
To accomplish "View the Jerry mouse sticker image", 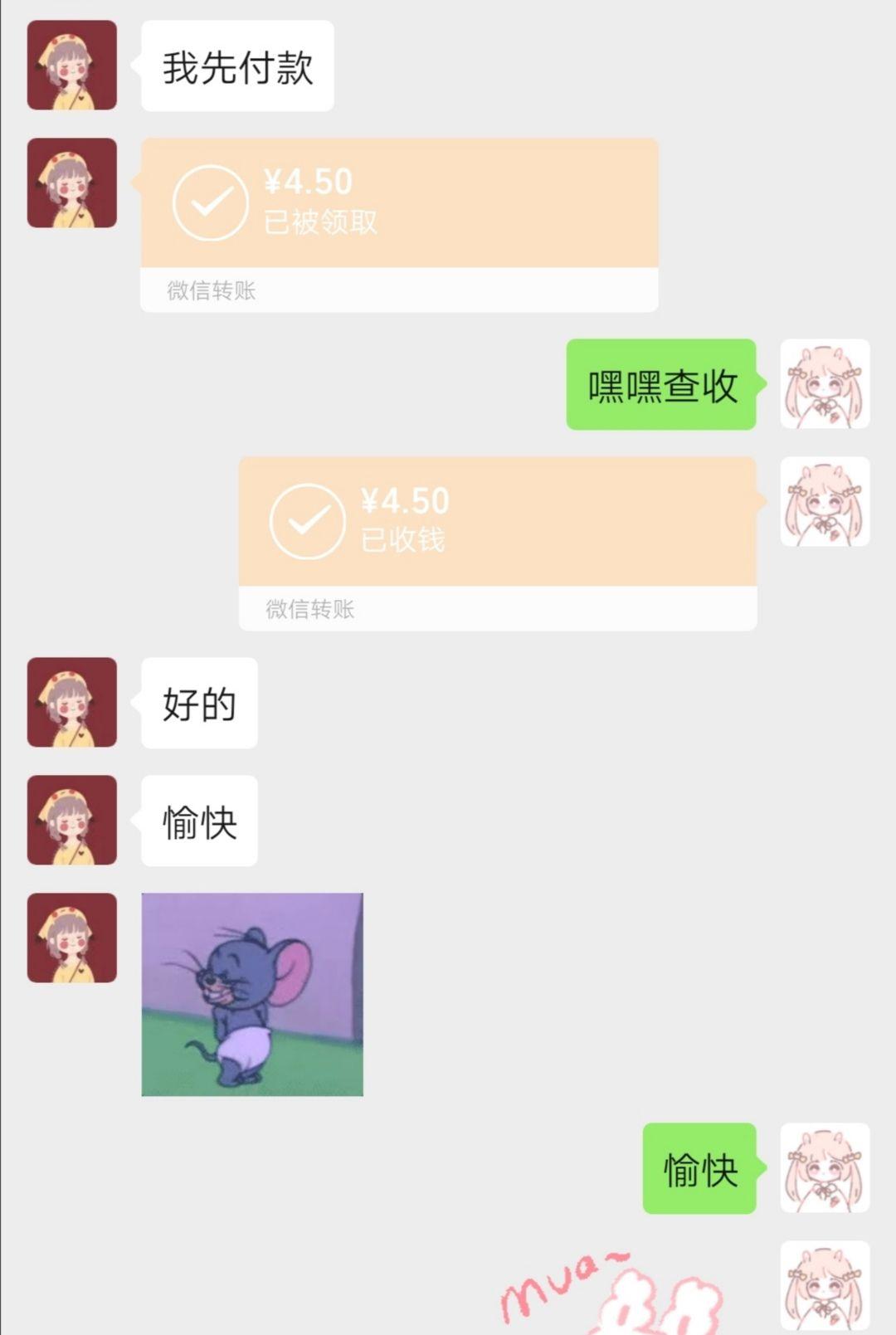I will [252, 994].
